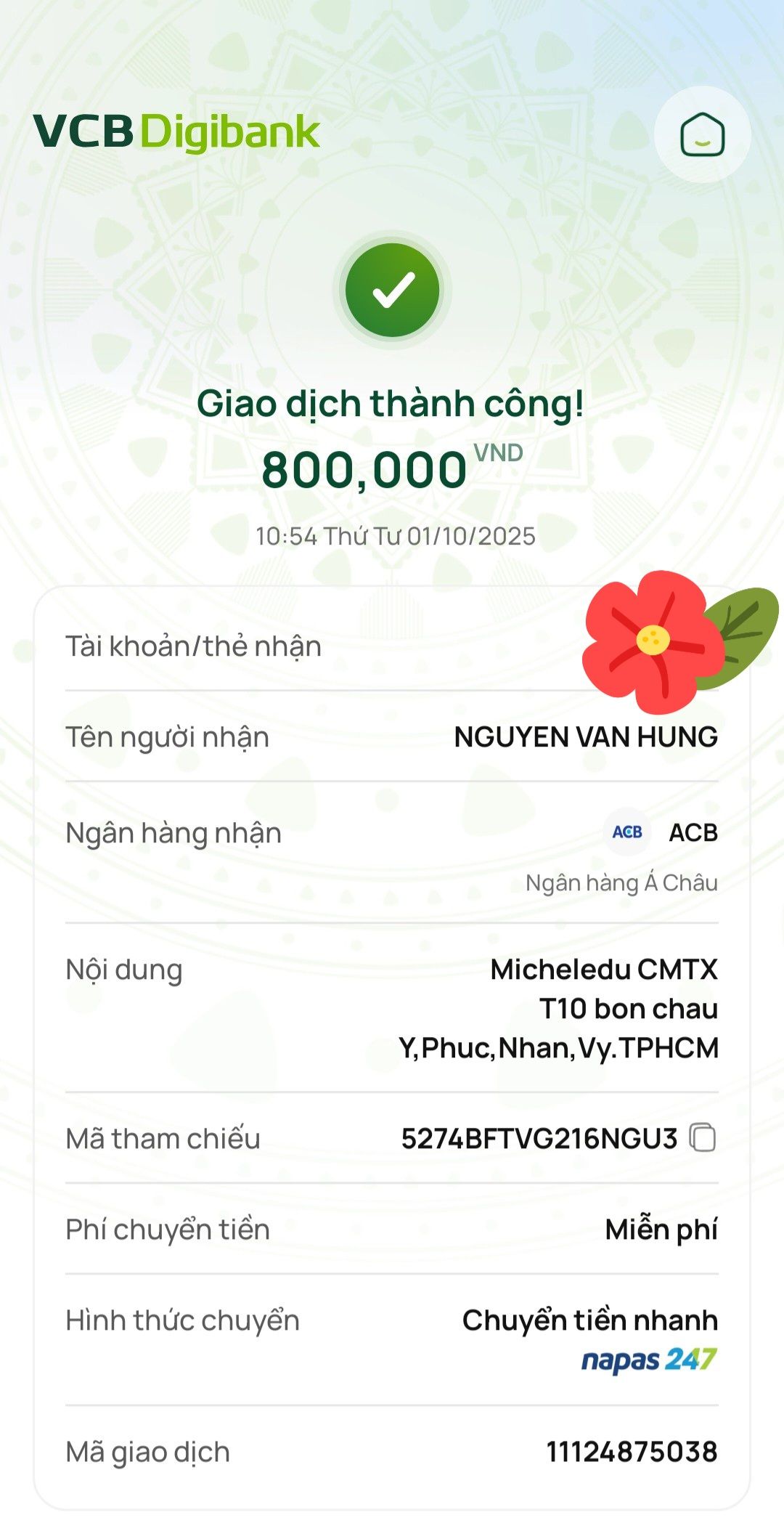The width and height of the screenshot is (784, 1531).
Task: Copy the reference code 5274BFTVG216NGU3
Action: (x=702, y=1137)
